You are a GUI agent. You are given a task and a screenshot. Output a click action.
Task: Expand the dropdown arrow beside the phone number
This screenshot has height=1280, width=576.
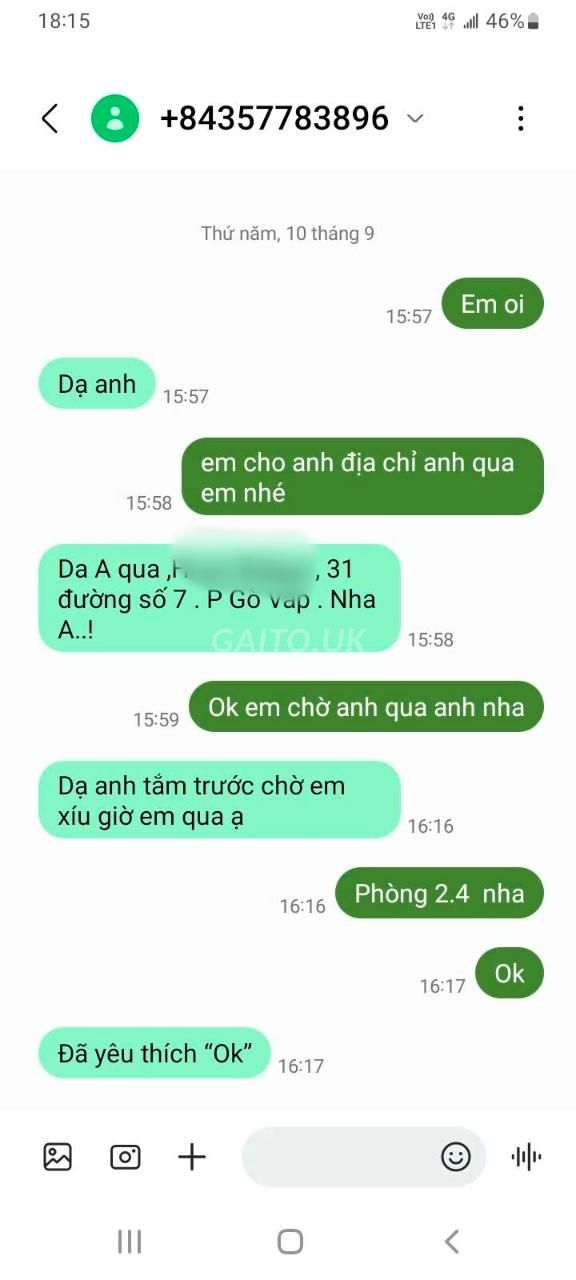click(x=415, y=119)
